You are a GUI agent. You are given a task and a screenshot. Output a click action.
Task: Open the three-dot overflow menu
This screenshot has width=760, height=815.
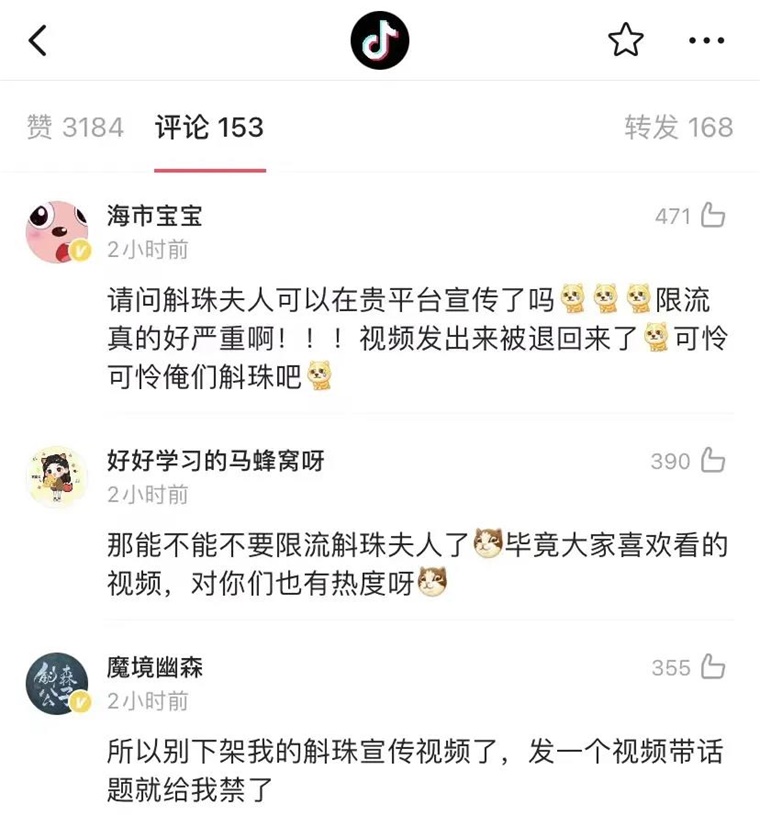[707, 41]
